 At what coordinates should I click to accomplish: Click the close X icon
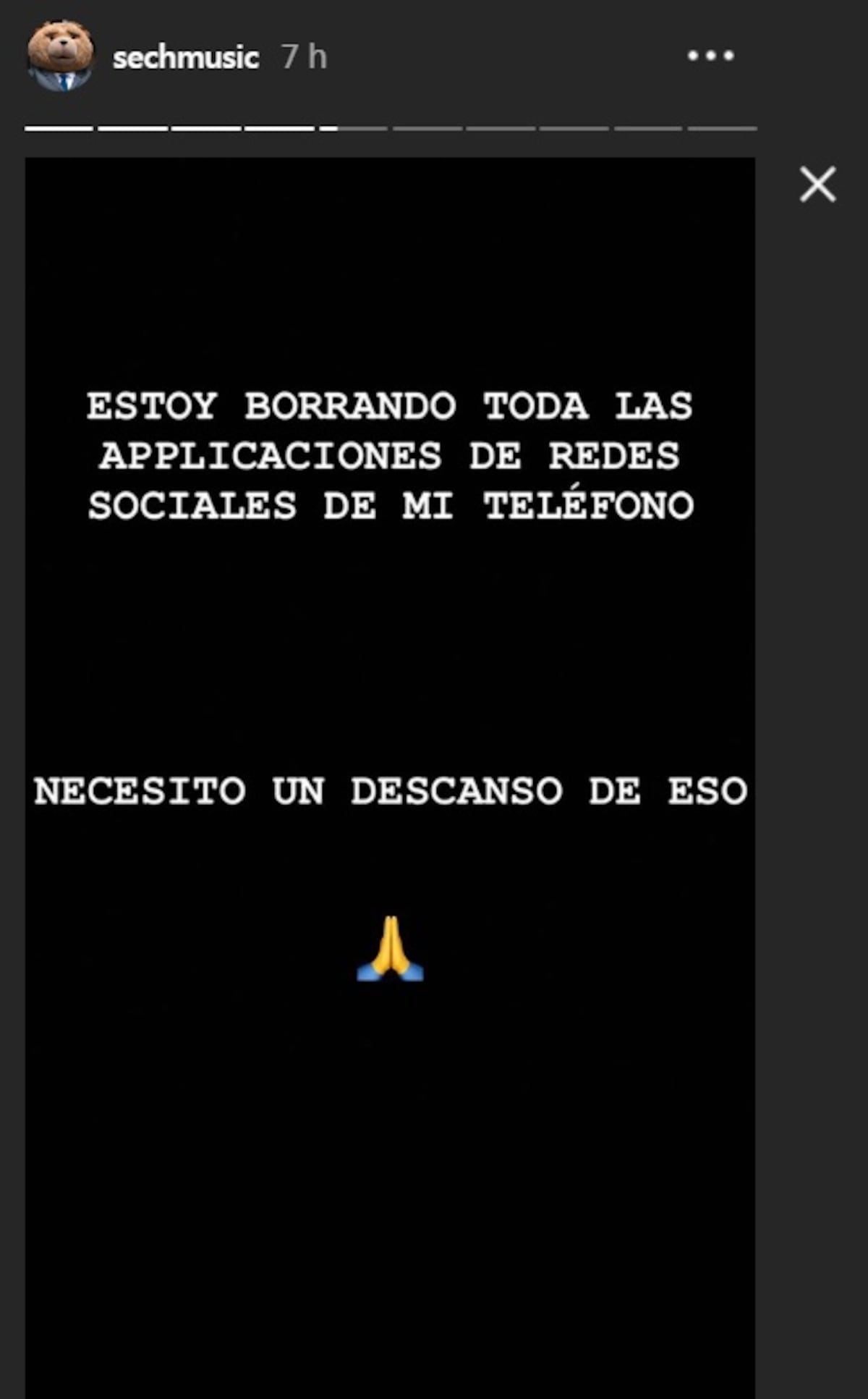817,185
